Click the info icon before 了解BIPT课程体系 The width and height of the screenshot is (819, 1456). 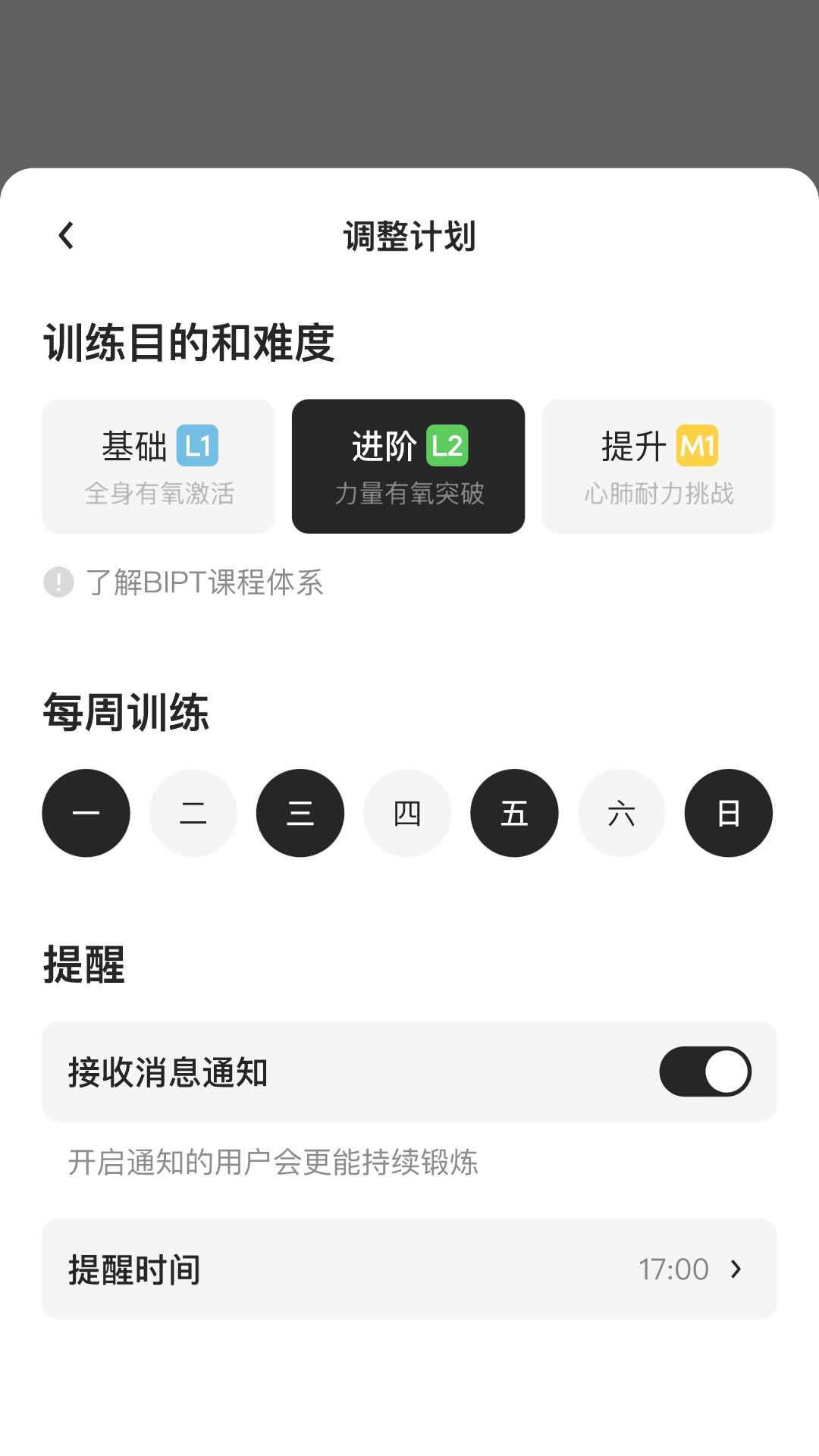coord(58,582)
